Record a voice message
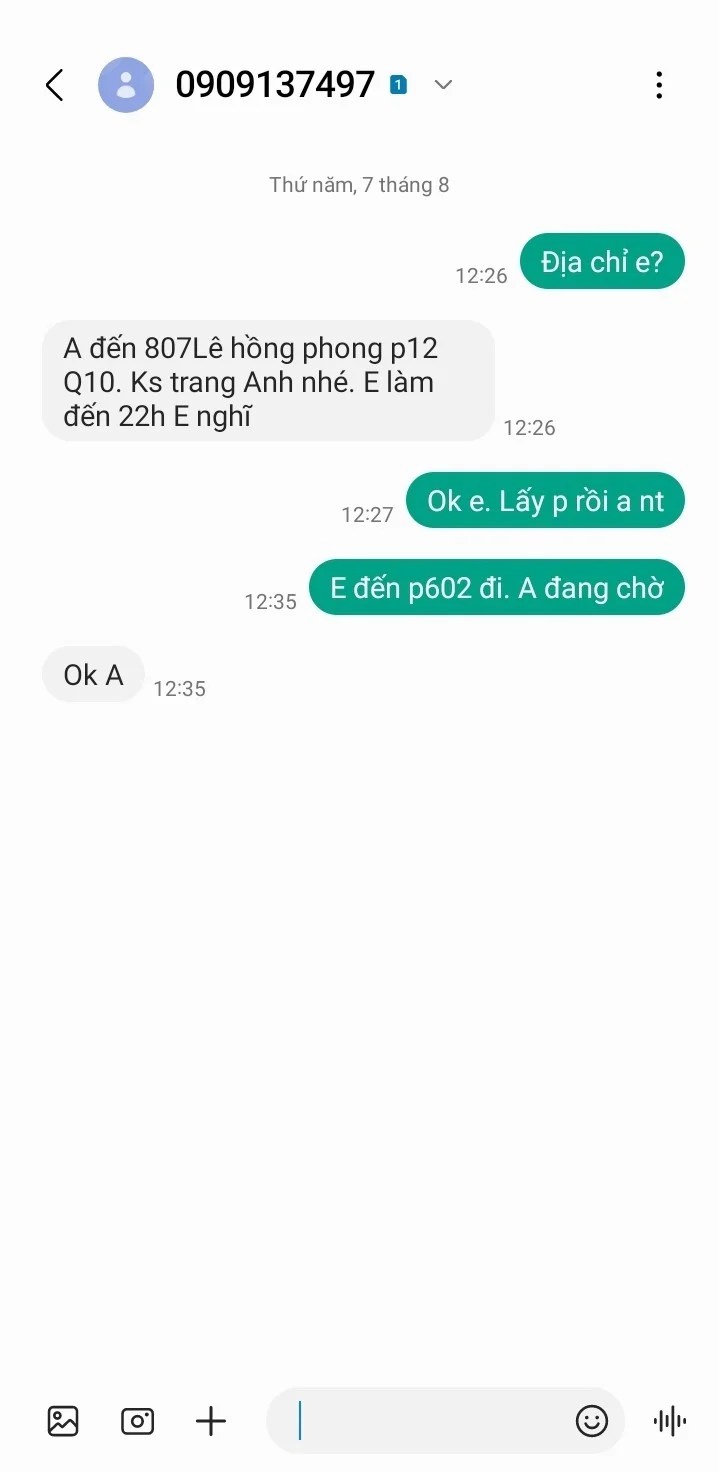719x1472 pixels. click(x=669, y=1421)
